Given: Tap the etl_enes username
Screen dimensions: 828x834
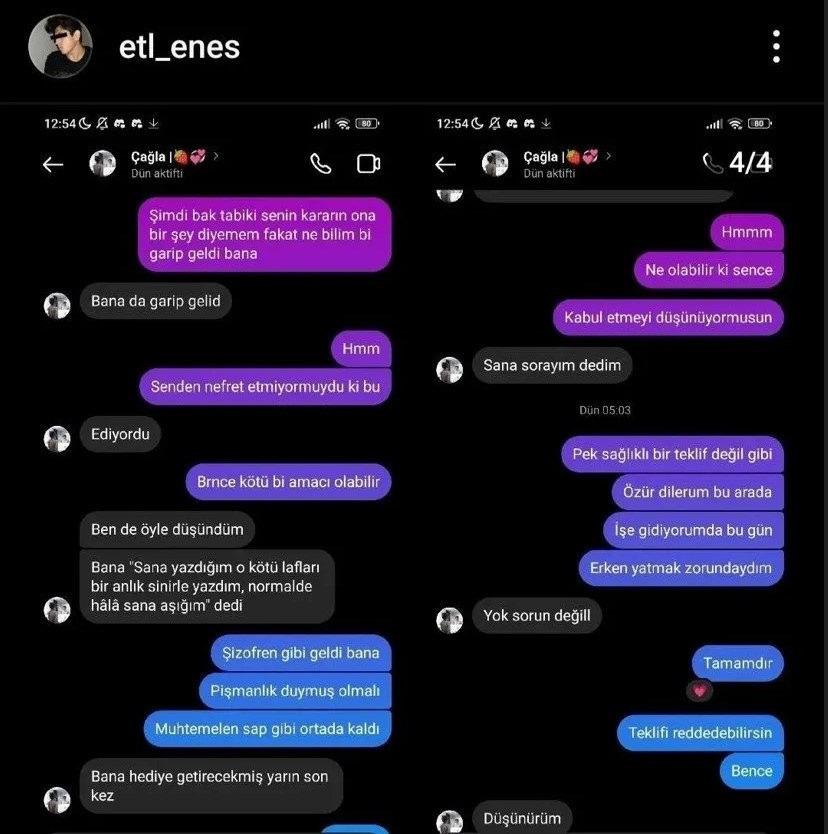Looking at the screenshot, I should (x=179, y=47).
